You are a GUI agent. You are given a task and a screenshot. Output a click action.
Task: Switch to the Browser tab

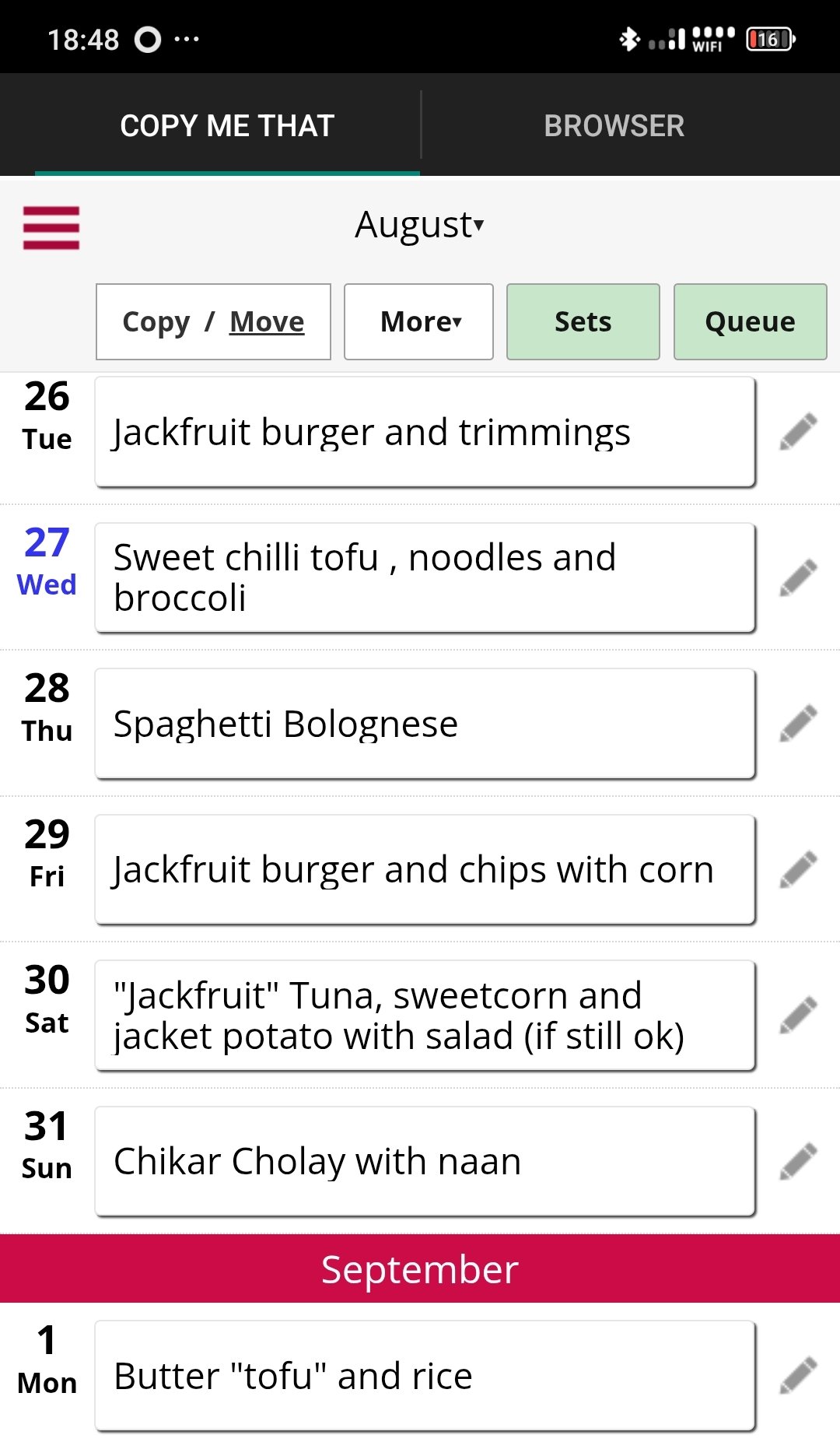point(614,125)
